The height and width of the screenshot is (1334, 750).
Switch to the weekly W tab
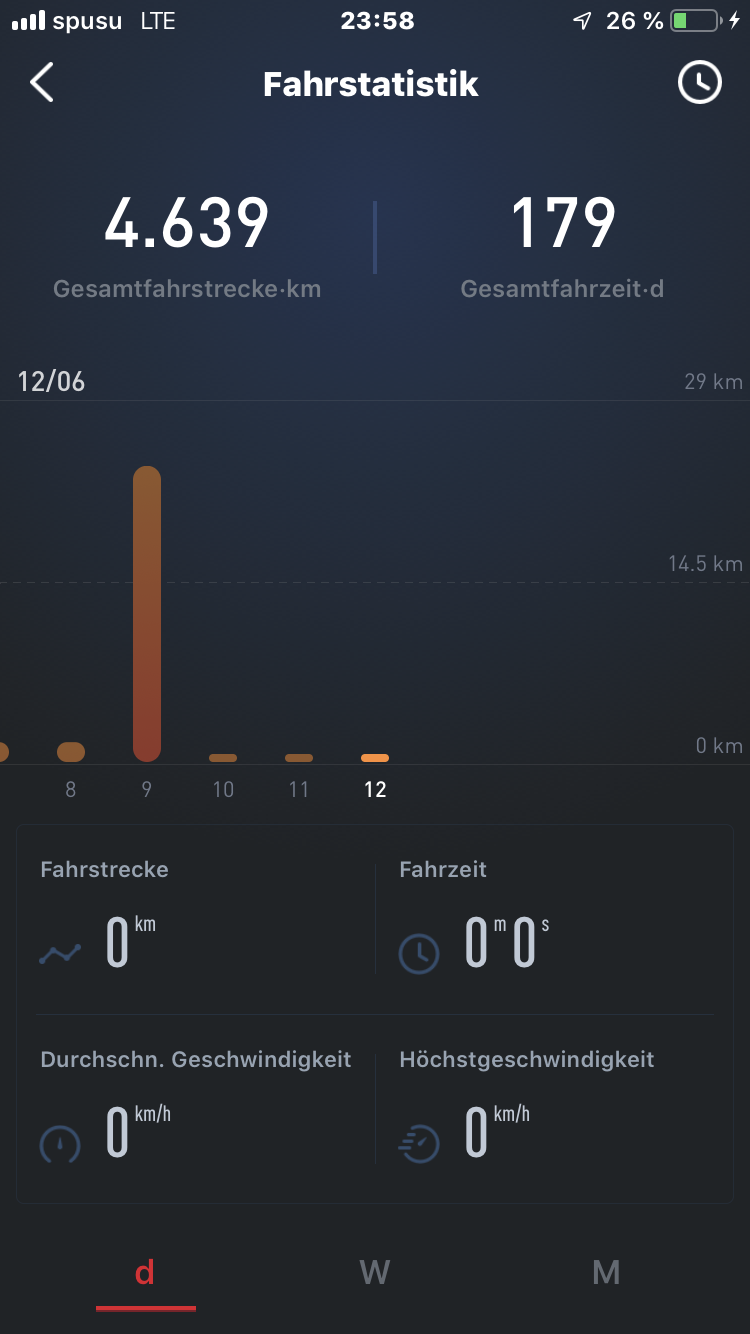(374, 1272)
